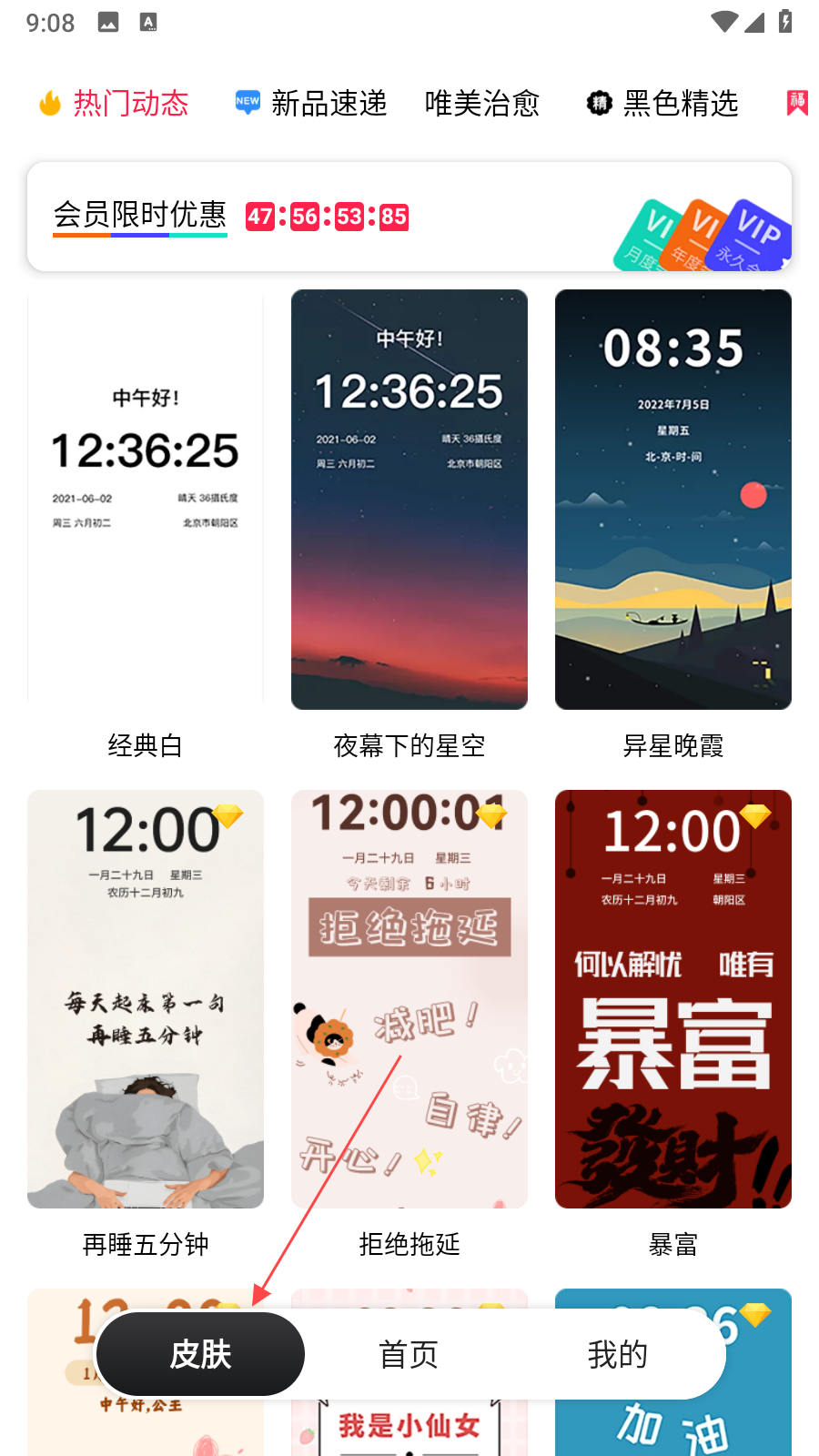The width and height of the screenshot is (819, 1456).
Task: Open the 再睡五分钟 skin
Action: (146, 999)
